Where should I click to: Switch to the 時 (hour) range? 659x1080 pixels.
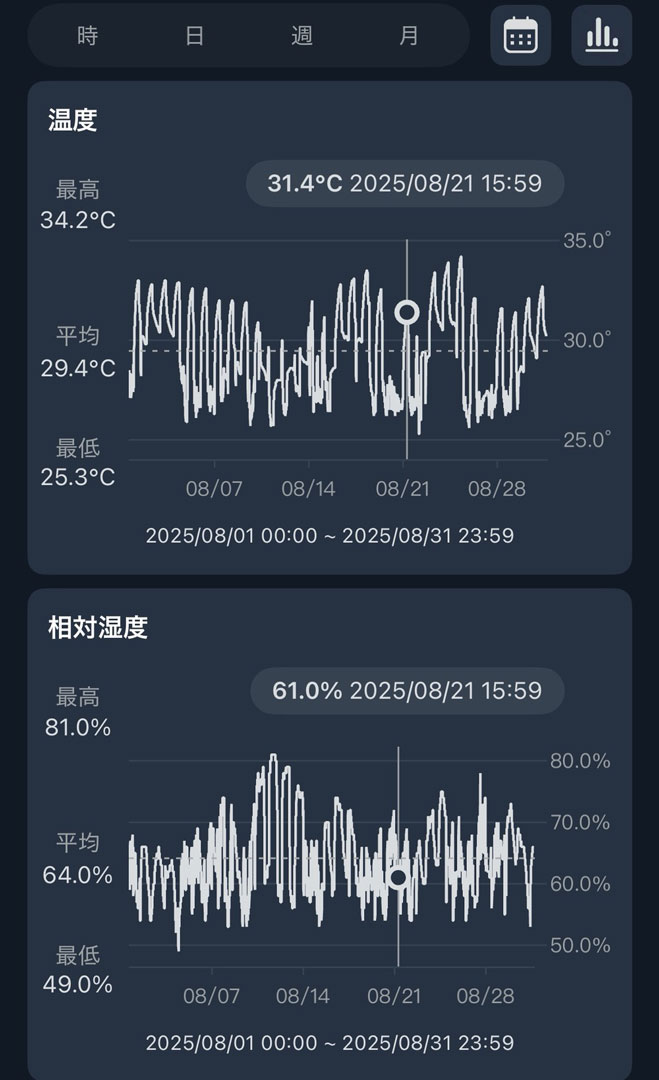(x=87, y=36)
